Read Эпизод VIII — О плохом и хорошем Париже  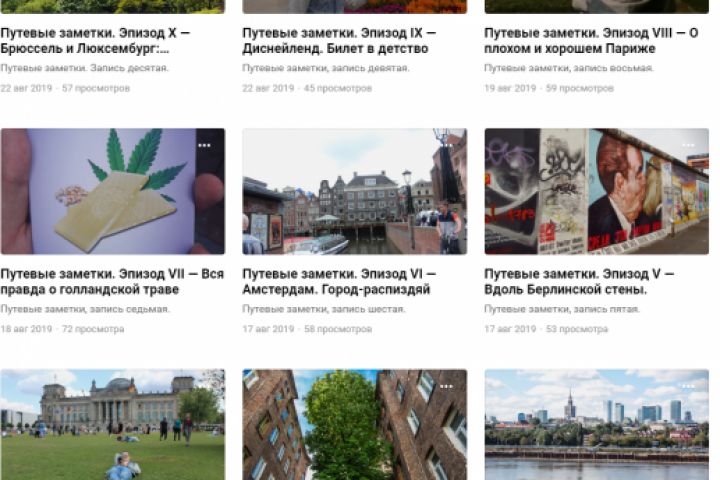pos(591,40)
